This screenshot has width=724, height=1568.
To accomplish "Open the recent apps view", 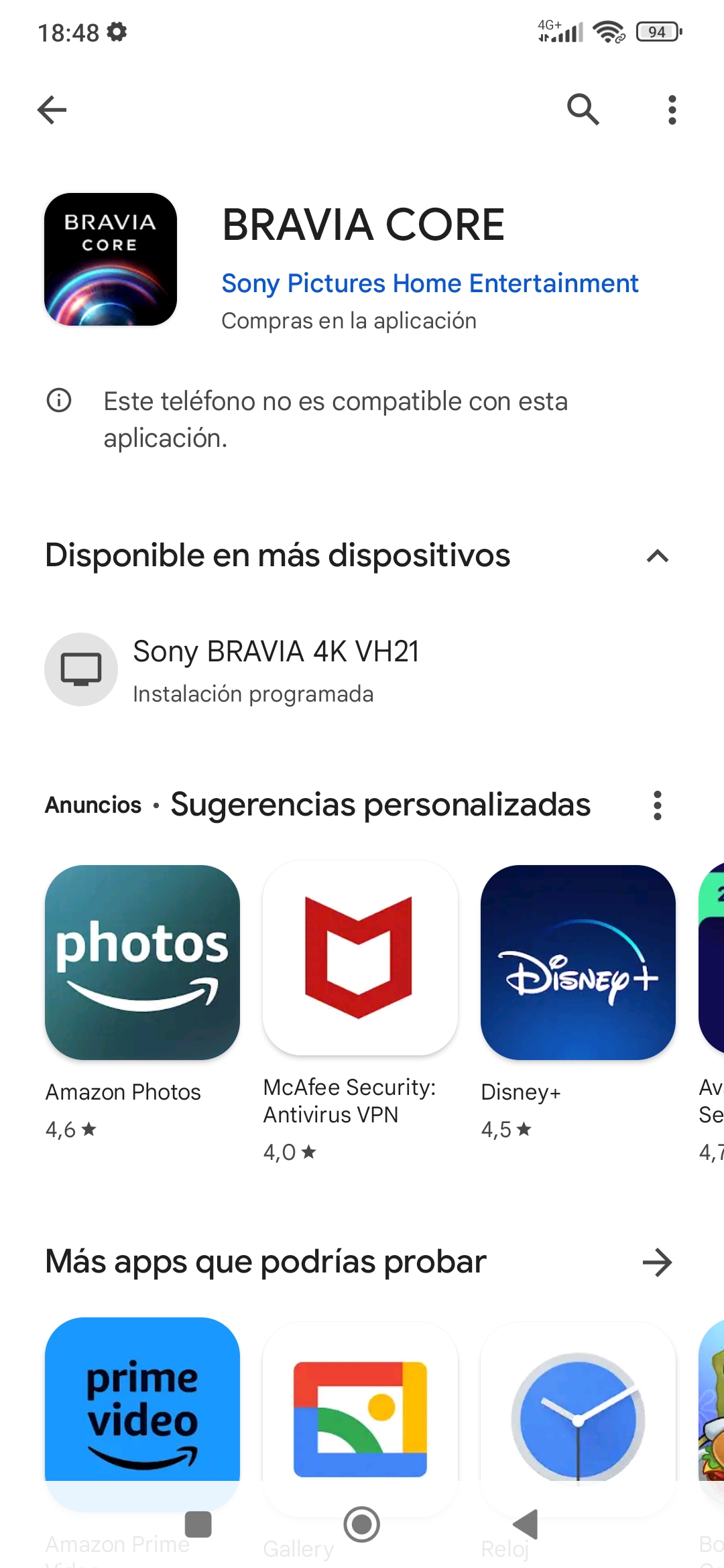I will pyautogui.click(x=198, y=1524).
